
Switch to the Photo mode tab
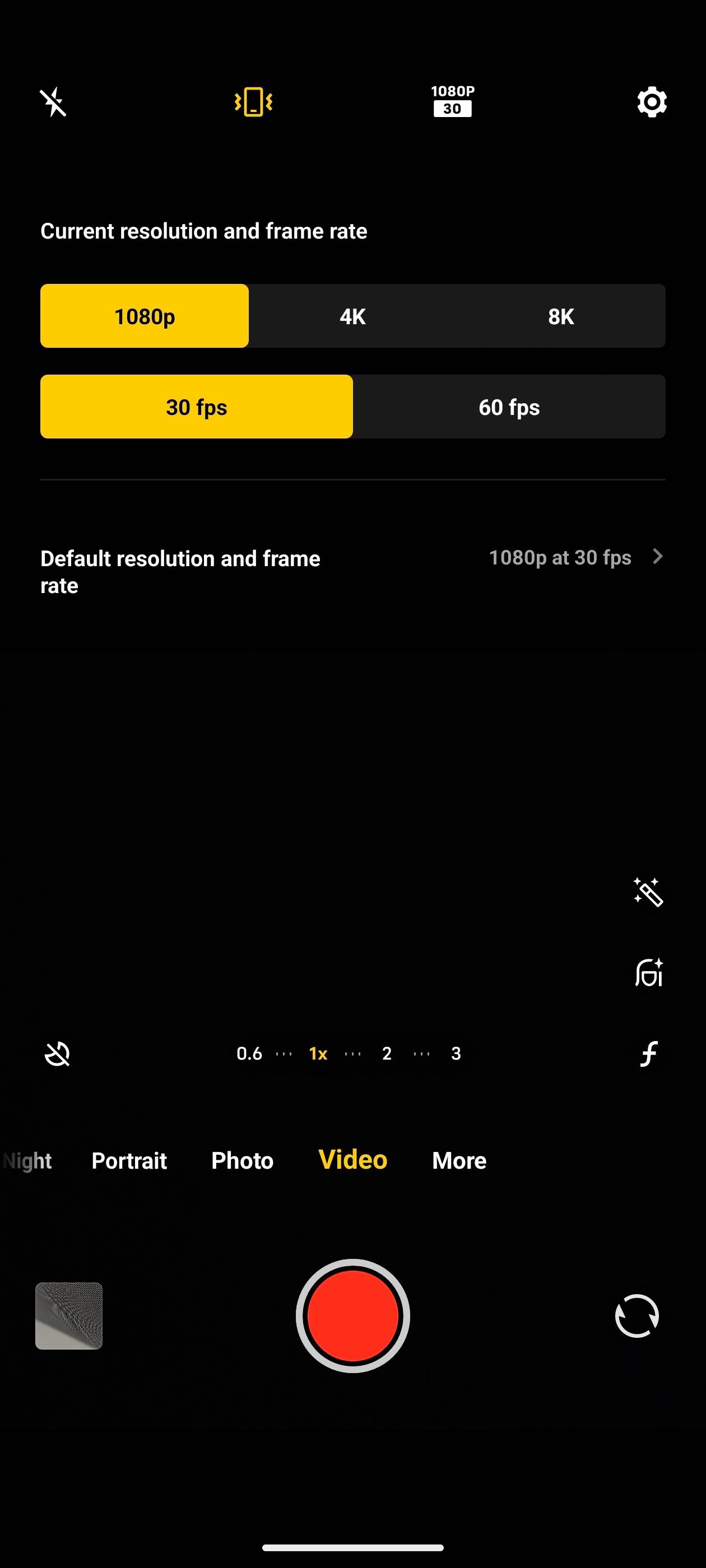242,1160
